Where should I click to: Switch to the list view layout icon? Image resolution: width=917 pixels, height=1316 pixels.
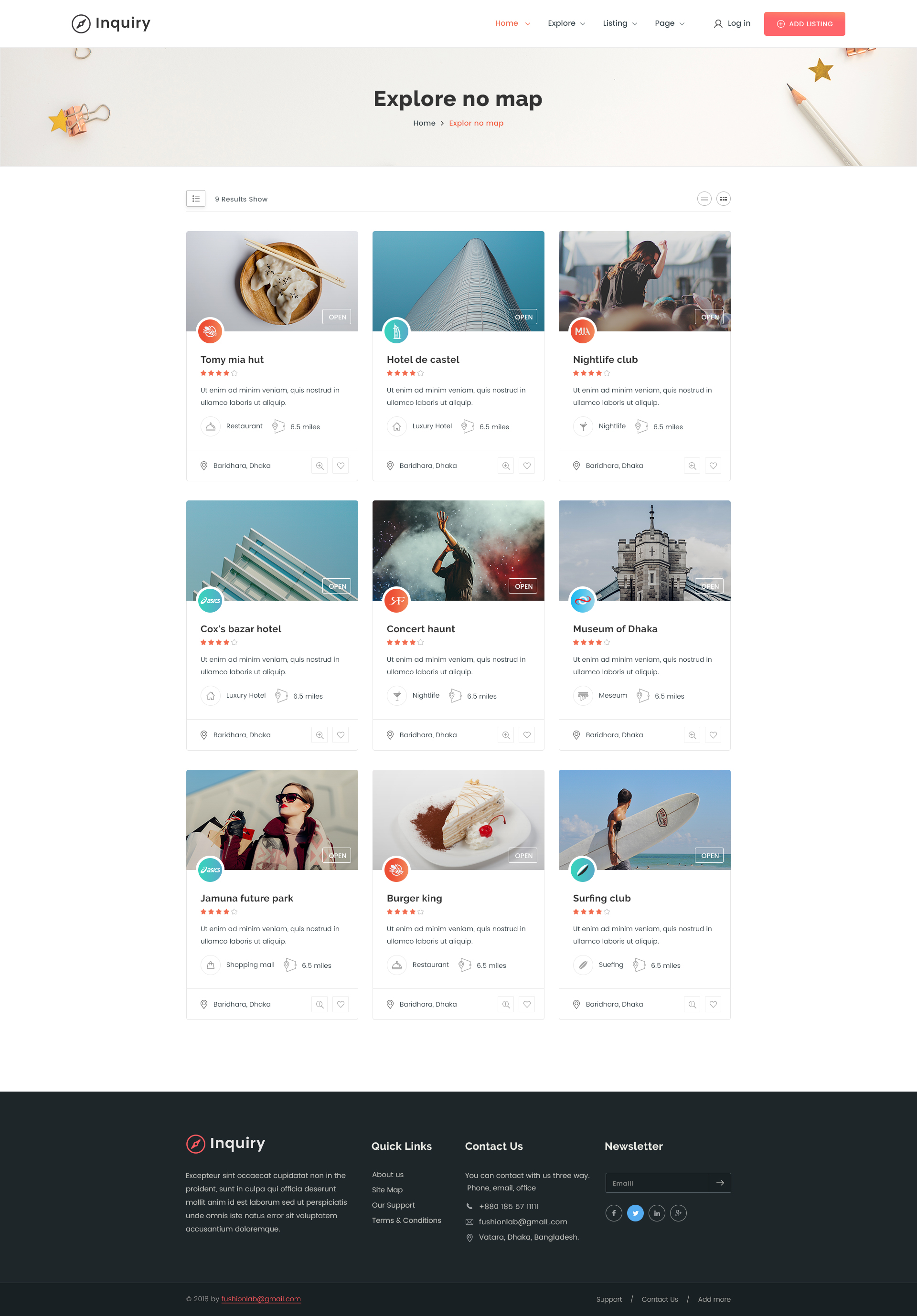(704, 199)
